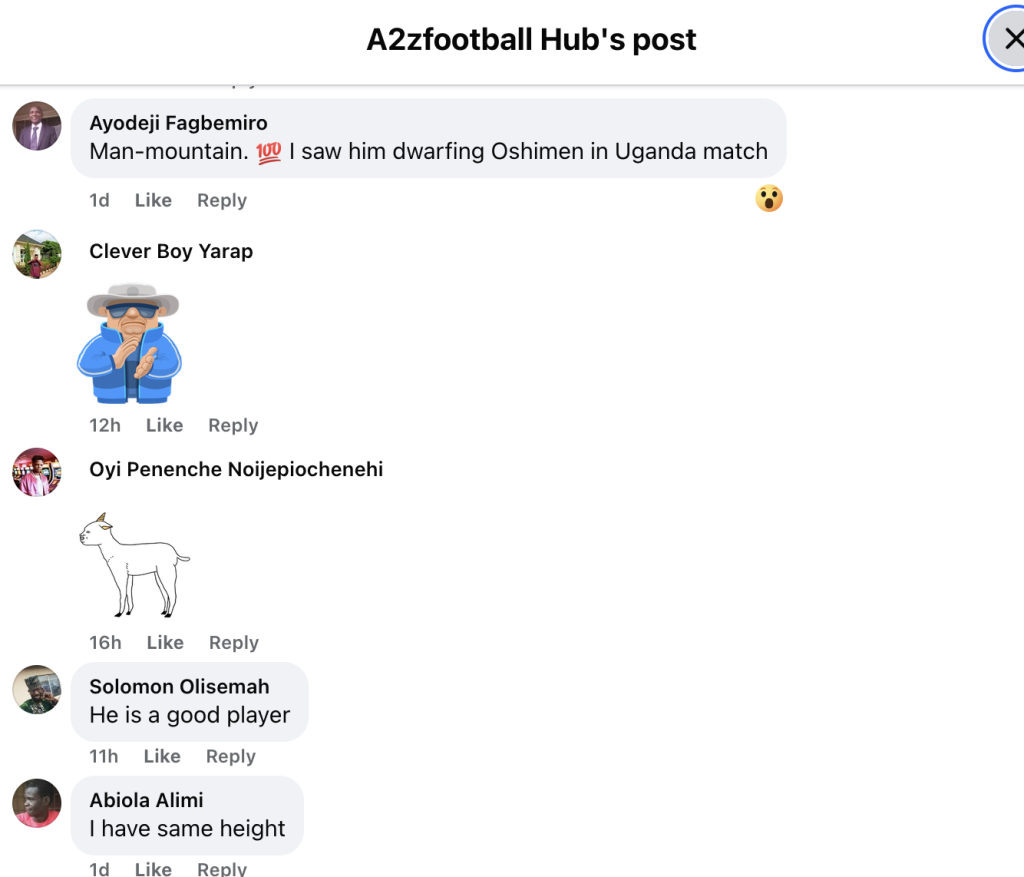1024x877 pixels.
Task: View Clever Boy Yarap's profile picture
Action: (37, 254)
